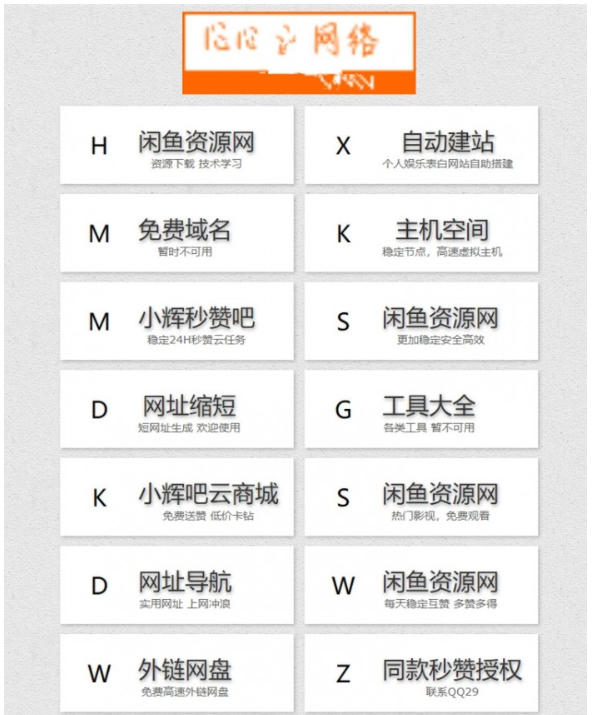The height and width of the screenshot is (715, 604).
Task: Select the 免费域名 card
Action: [177, 234]
